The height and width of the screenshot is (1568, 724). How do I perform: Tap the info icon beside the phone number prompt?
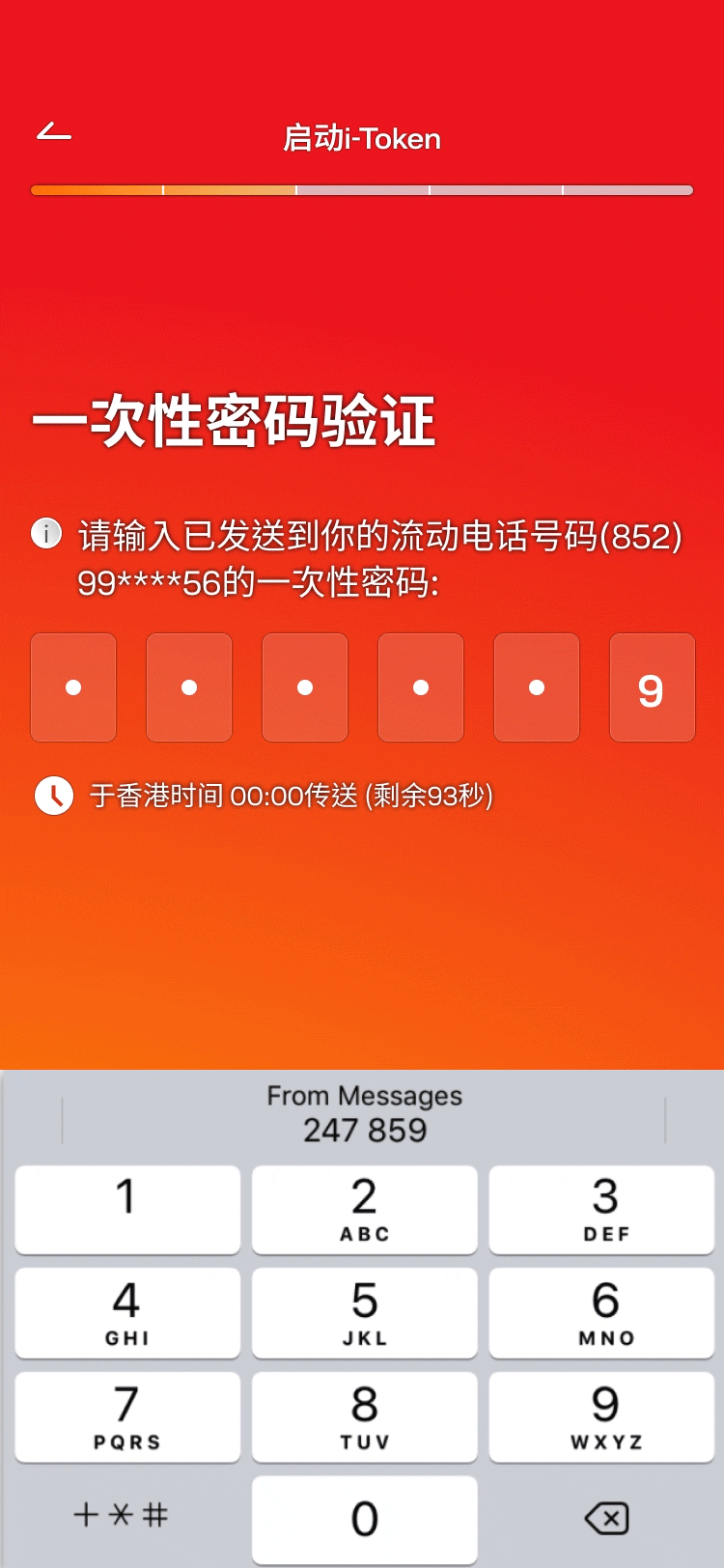(x=46, y=533)
